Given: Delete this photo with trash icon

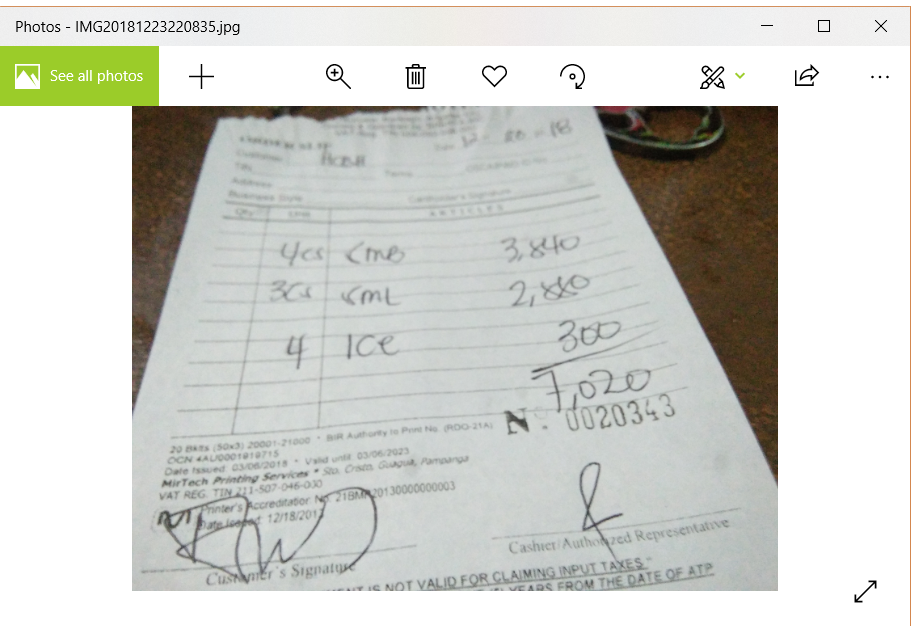Looking at the screenshot, I should [416, 76].
